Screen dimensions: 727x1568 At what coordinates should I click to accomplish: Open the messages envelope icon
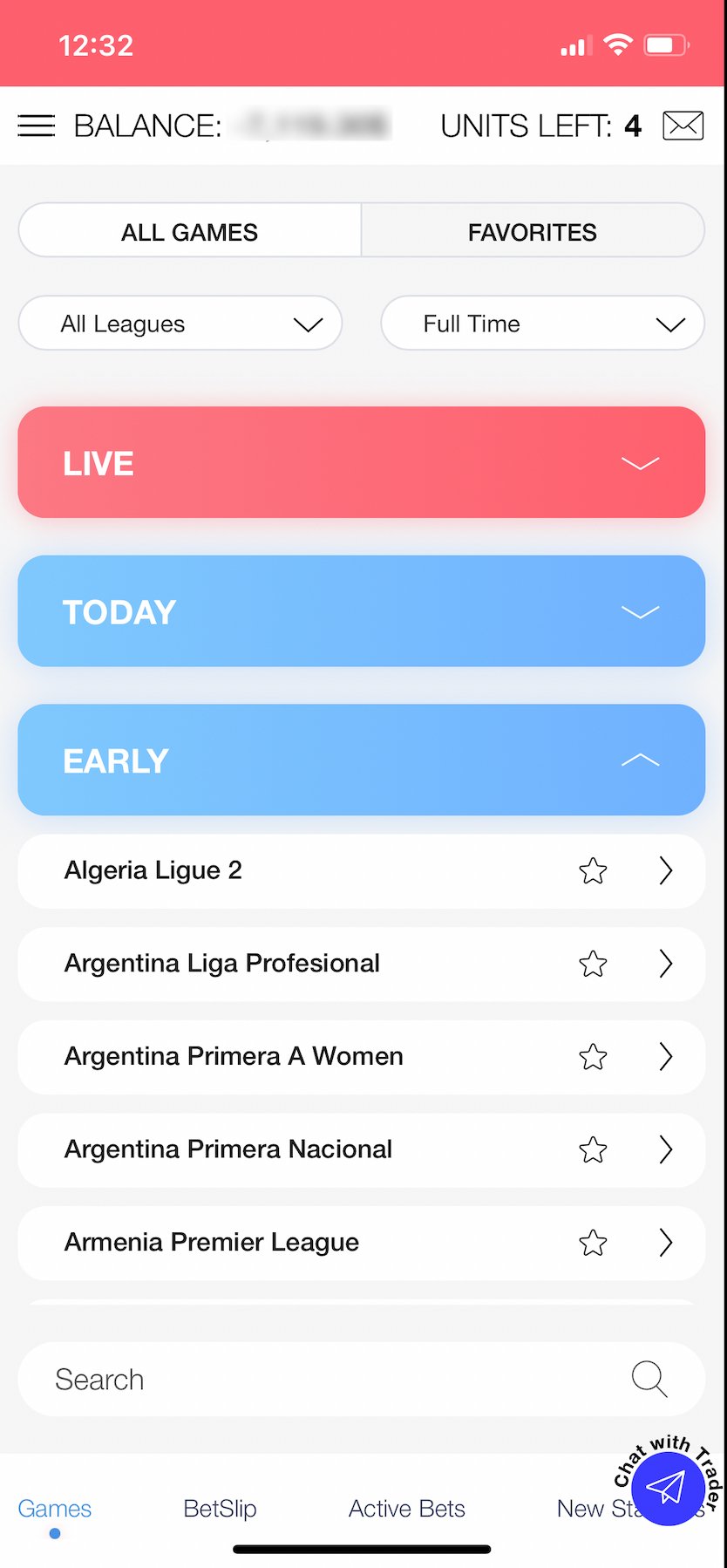(x=683, y=126)
